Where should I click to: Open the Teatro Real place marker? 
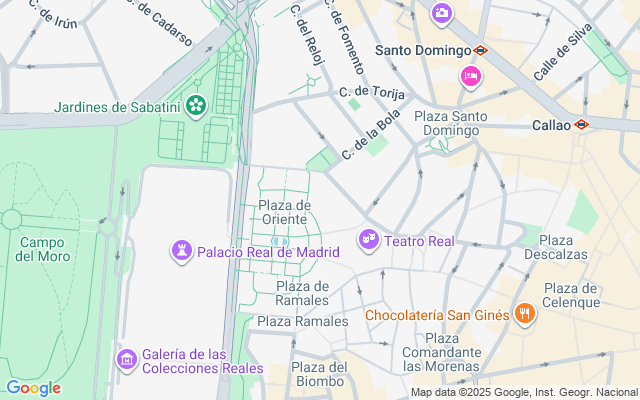tap(368, 240)
